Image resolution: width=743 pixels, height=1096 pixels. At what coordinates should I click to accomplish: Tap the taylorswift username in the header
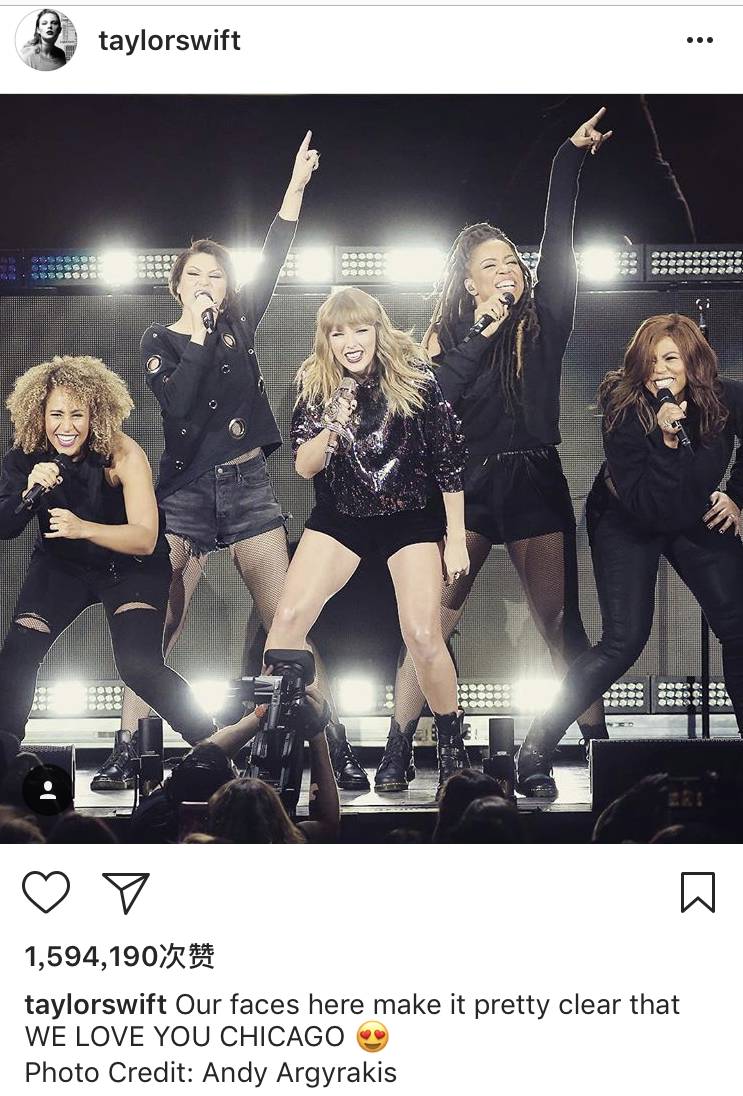click(169, 40)
